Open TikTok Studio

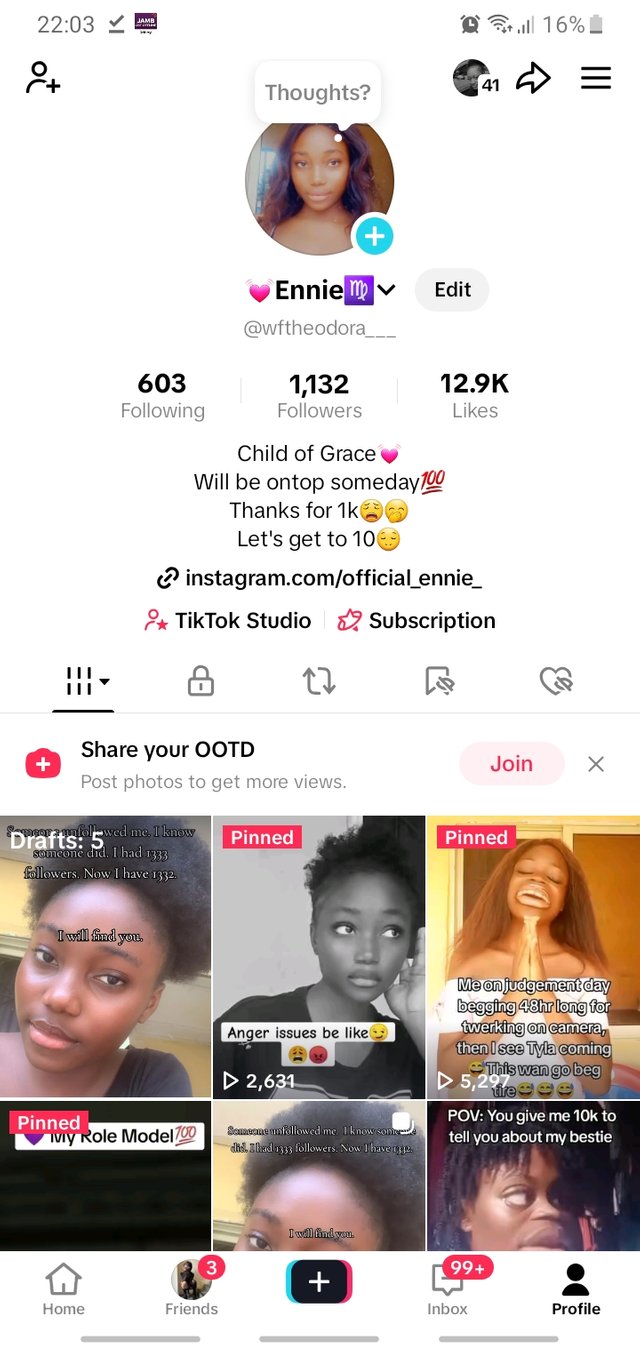coord(228,621)
